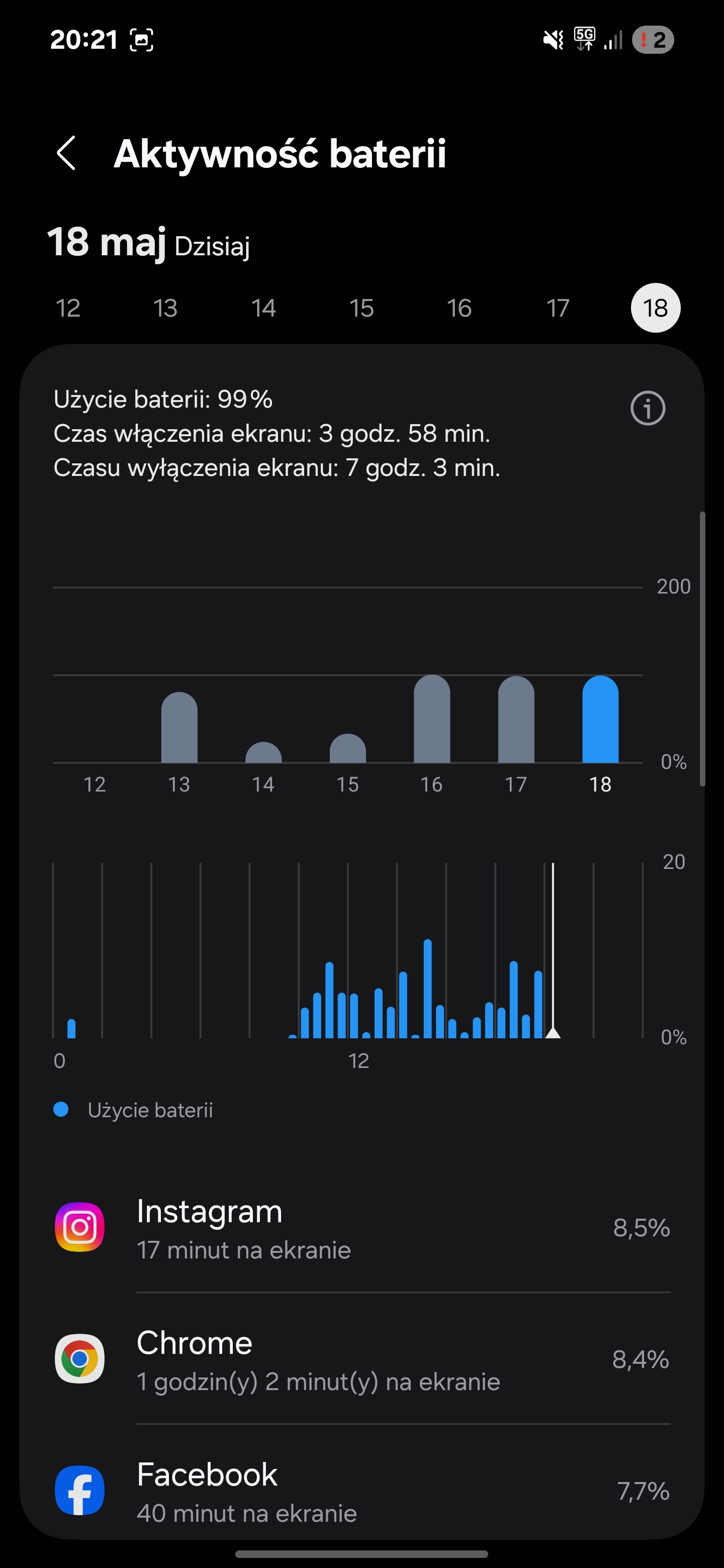
Task: Select day 13 in the date strip
Action: coord(165,308)
